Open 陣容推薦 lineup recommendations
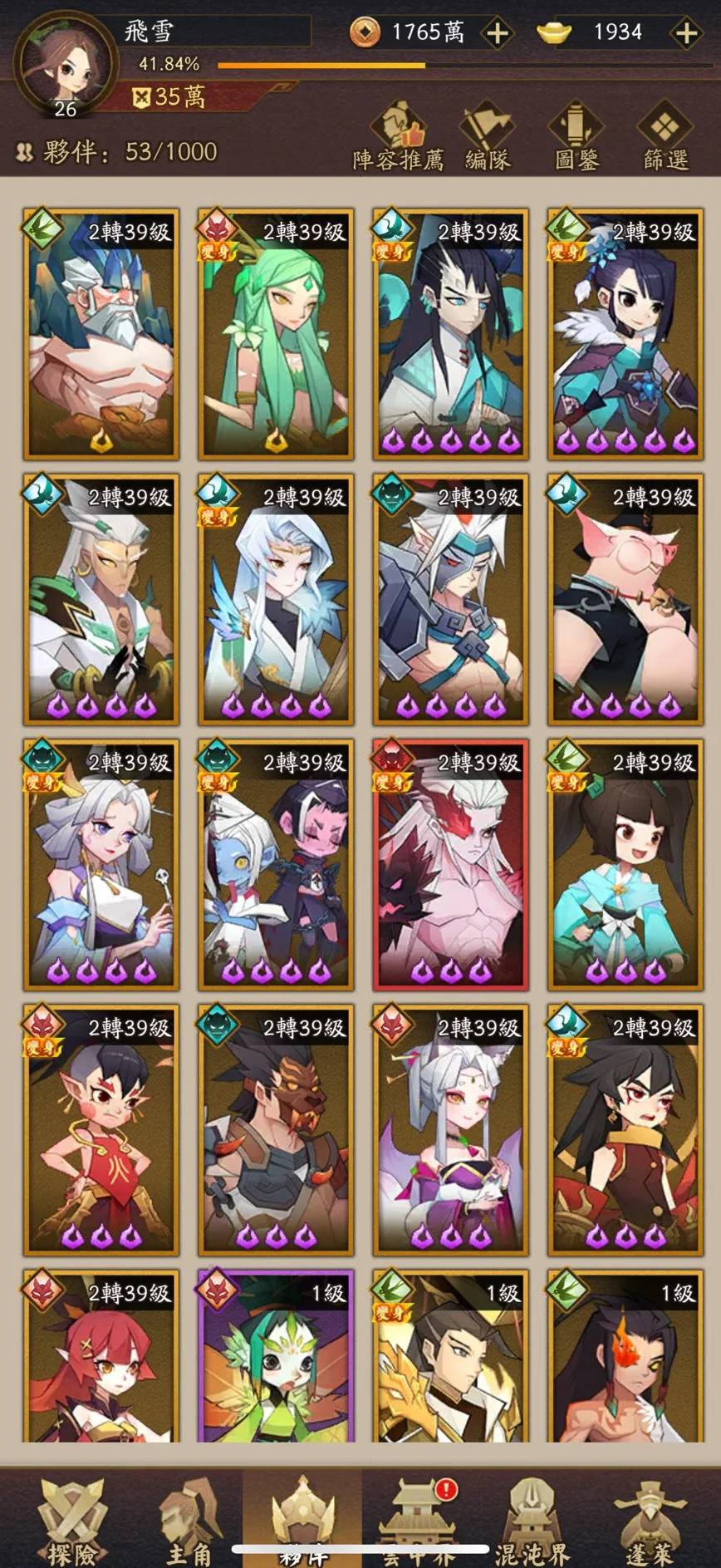Screen dimensions: 721x1568 pyautogui.click(x=398, y=137)
